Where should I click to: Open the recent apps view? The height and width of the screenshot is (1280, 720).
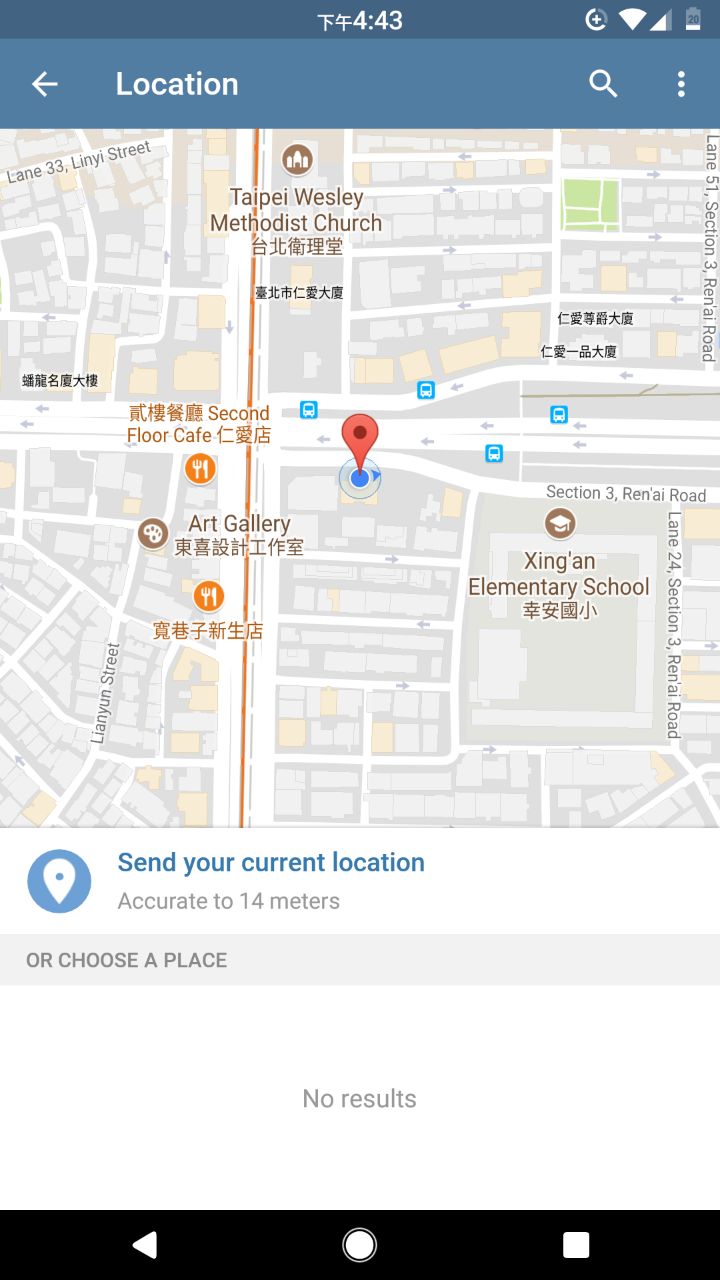pyautogui.click(x=575, y=1244)
